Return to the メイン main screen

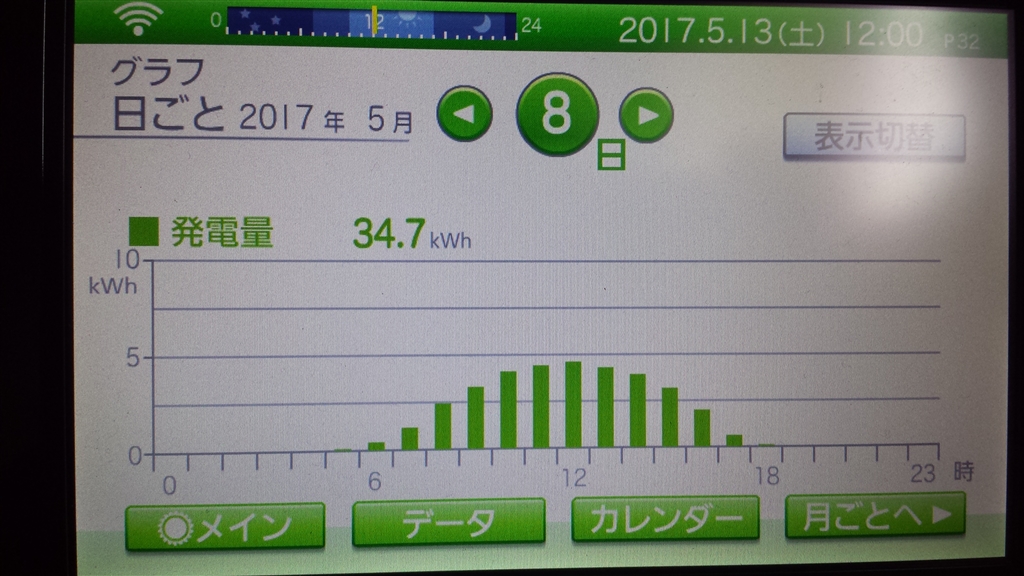(x=225, y=525)
